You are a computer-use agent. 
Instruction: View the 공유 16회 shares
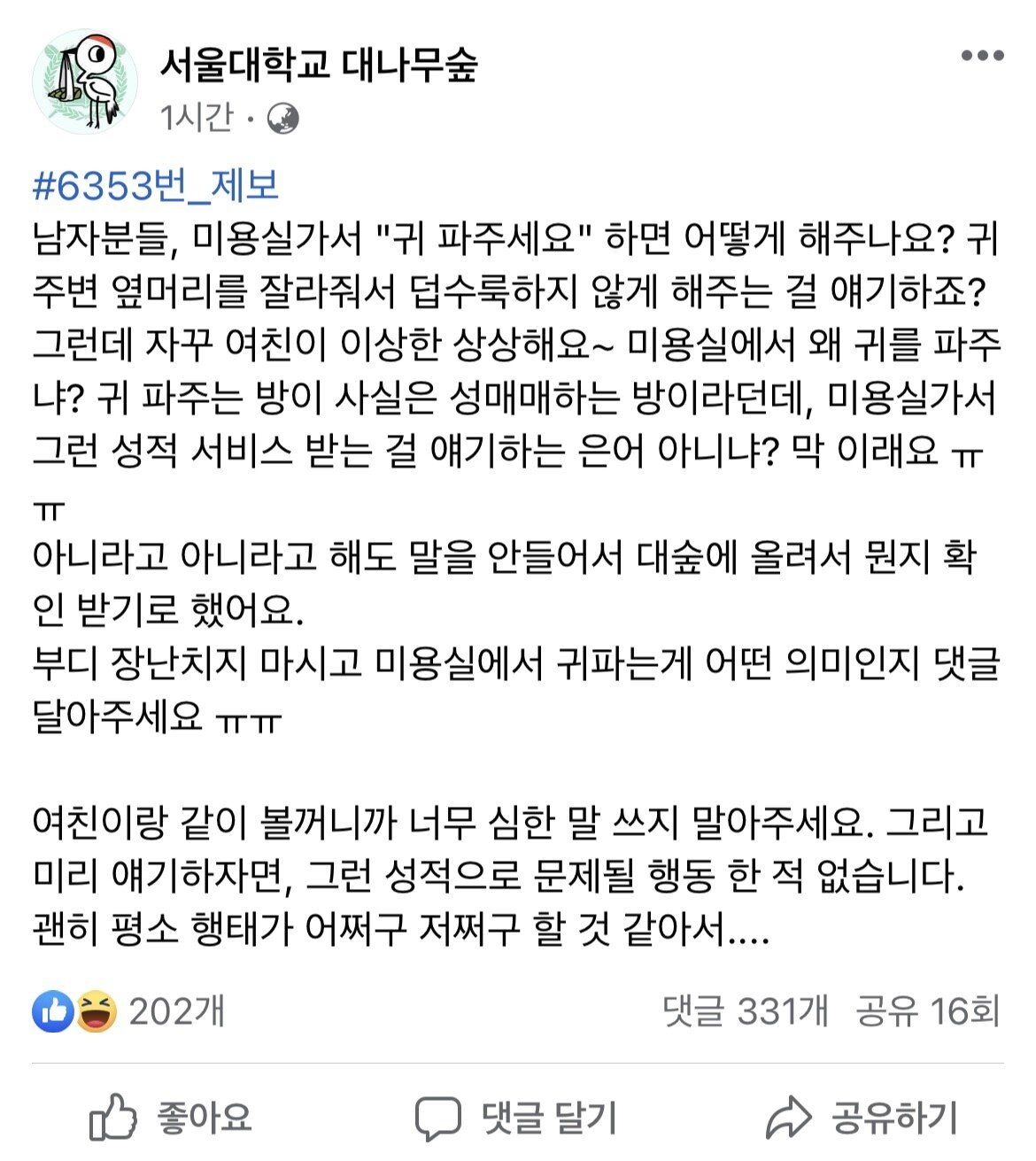click(x=927, y=1010)
